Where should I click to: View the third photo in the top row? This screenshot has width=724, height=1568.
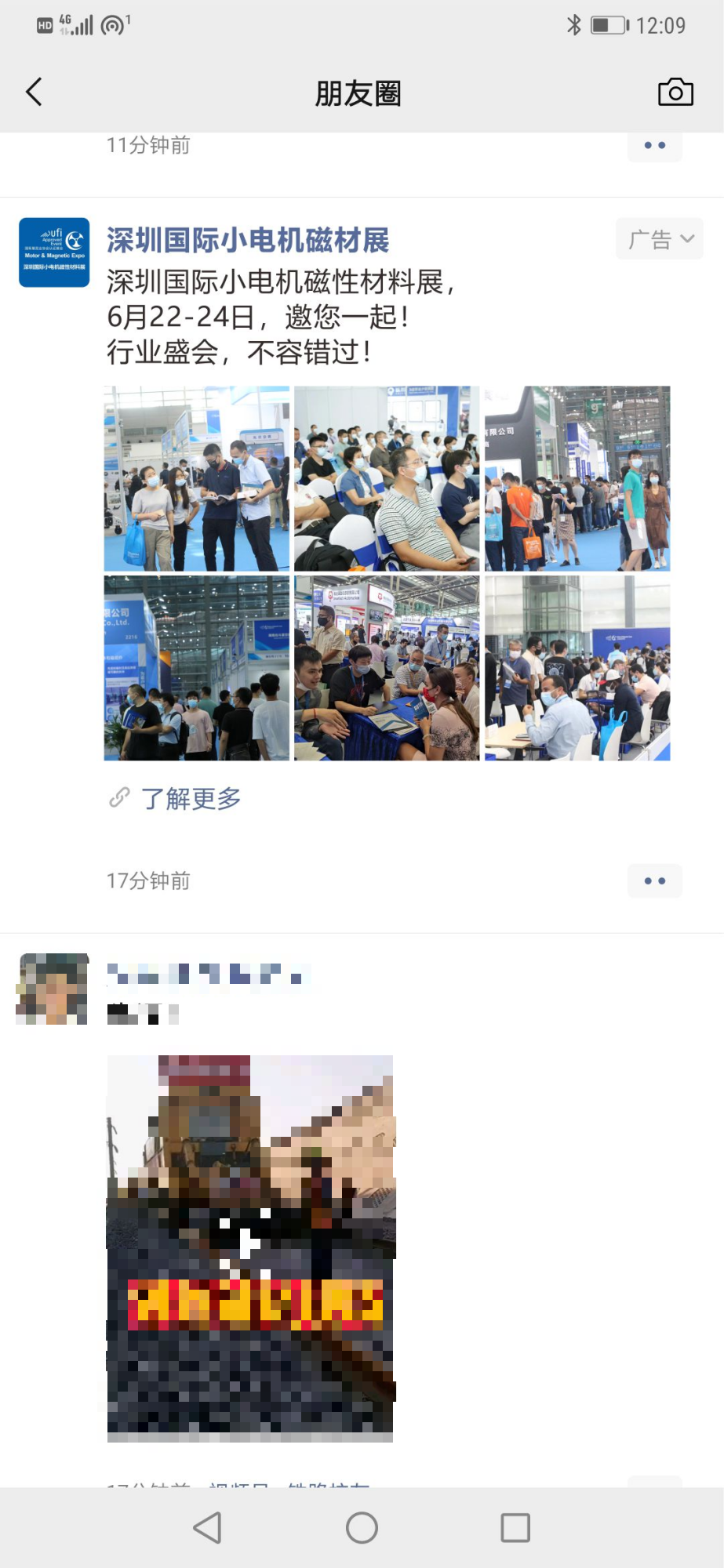point(577,478)
